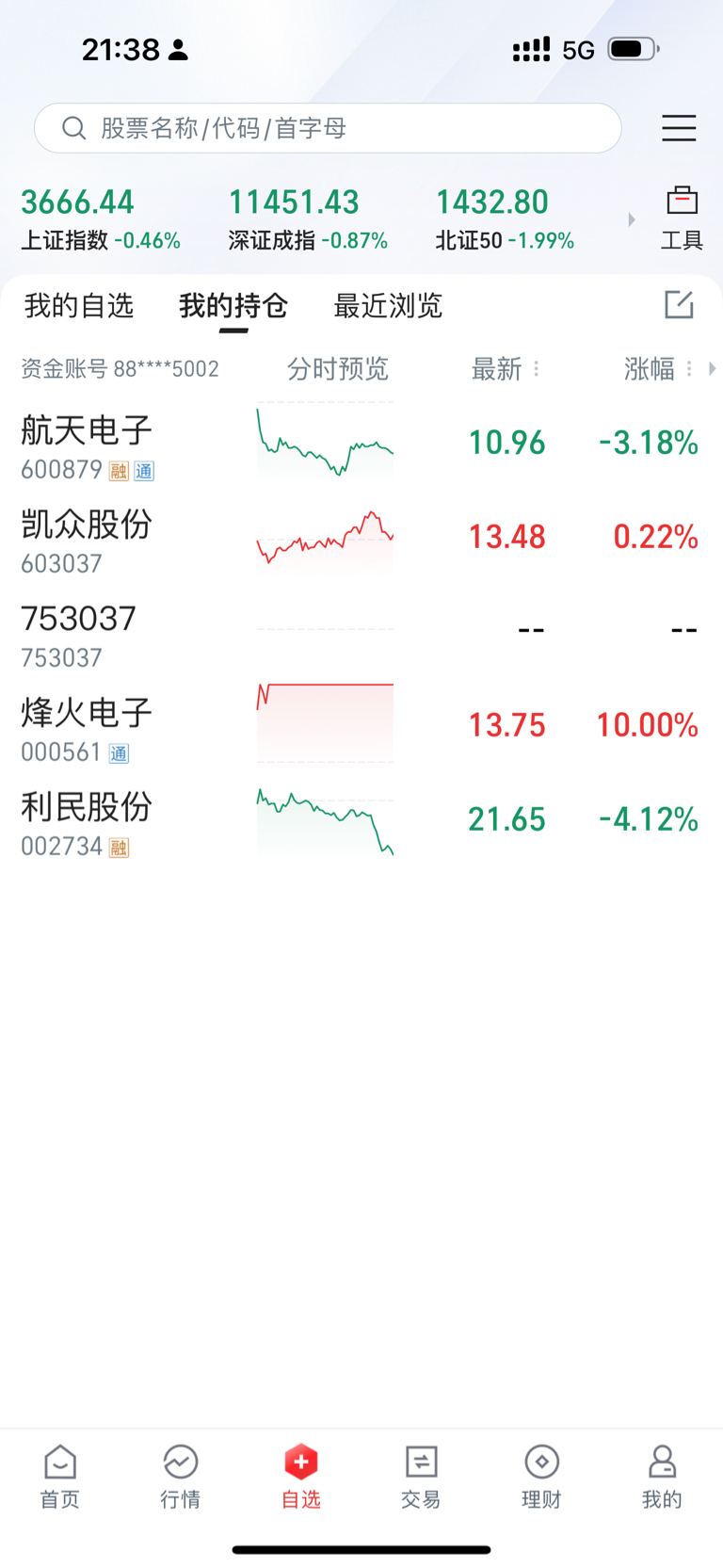
Task: Go to the 行情 tab
Action: 180,1477
